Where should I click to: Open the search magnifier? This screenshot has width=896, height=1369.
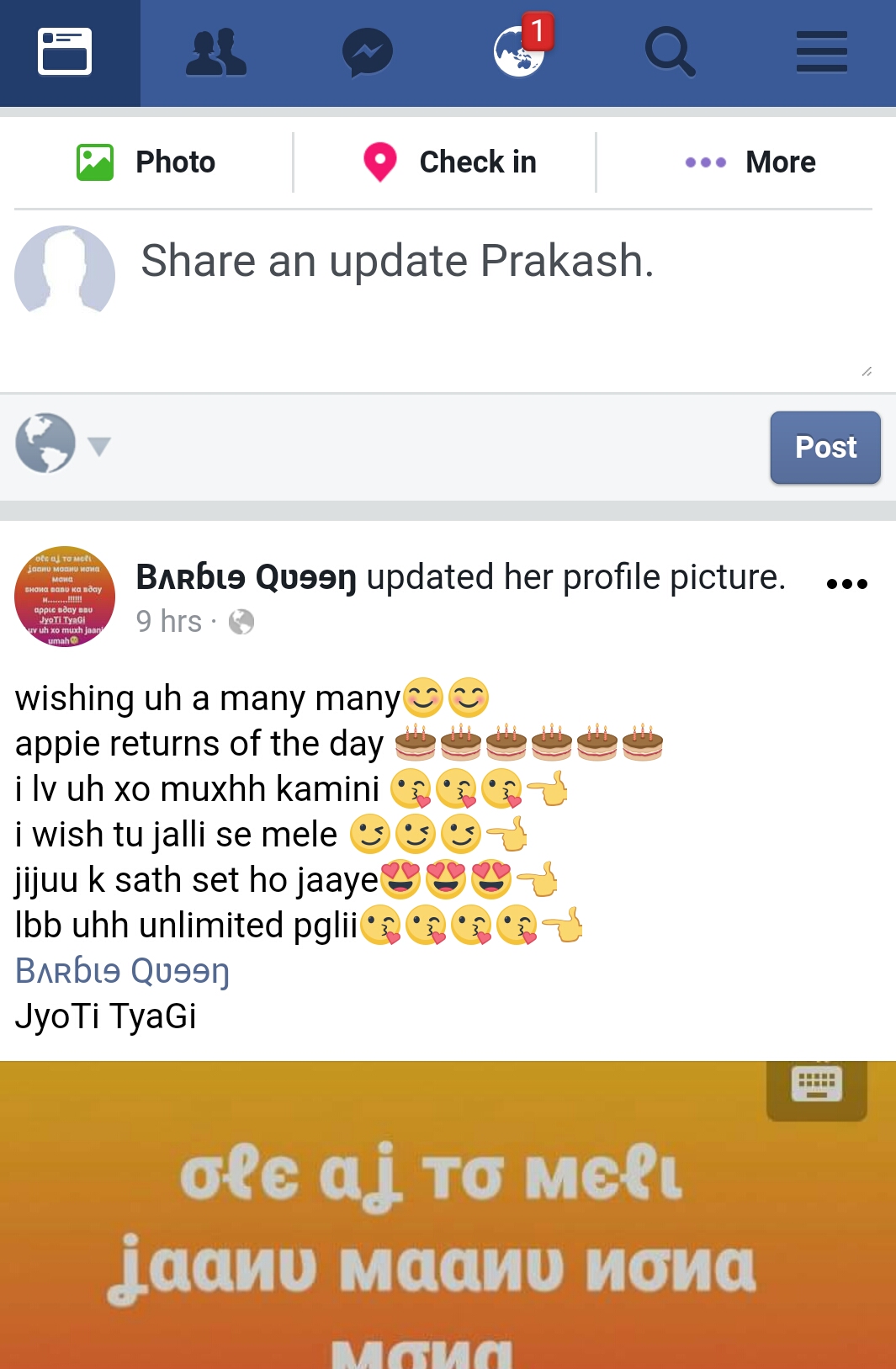[x=670, y=52]
